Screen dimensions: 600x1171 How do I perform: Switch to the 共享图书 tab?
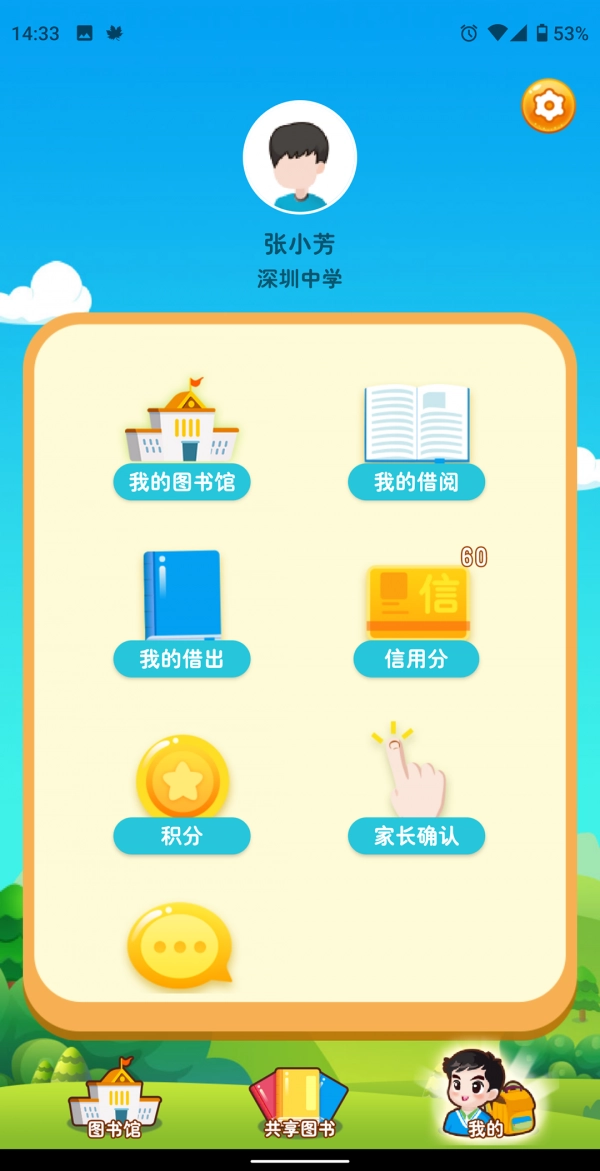click(x=298, y=1103)
